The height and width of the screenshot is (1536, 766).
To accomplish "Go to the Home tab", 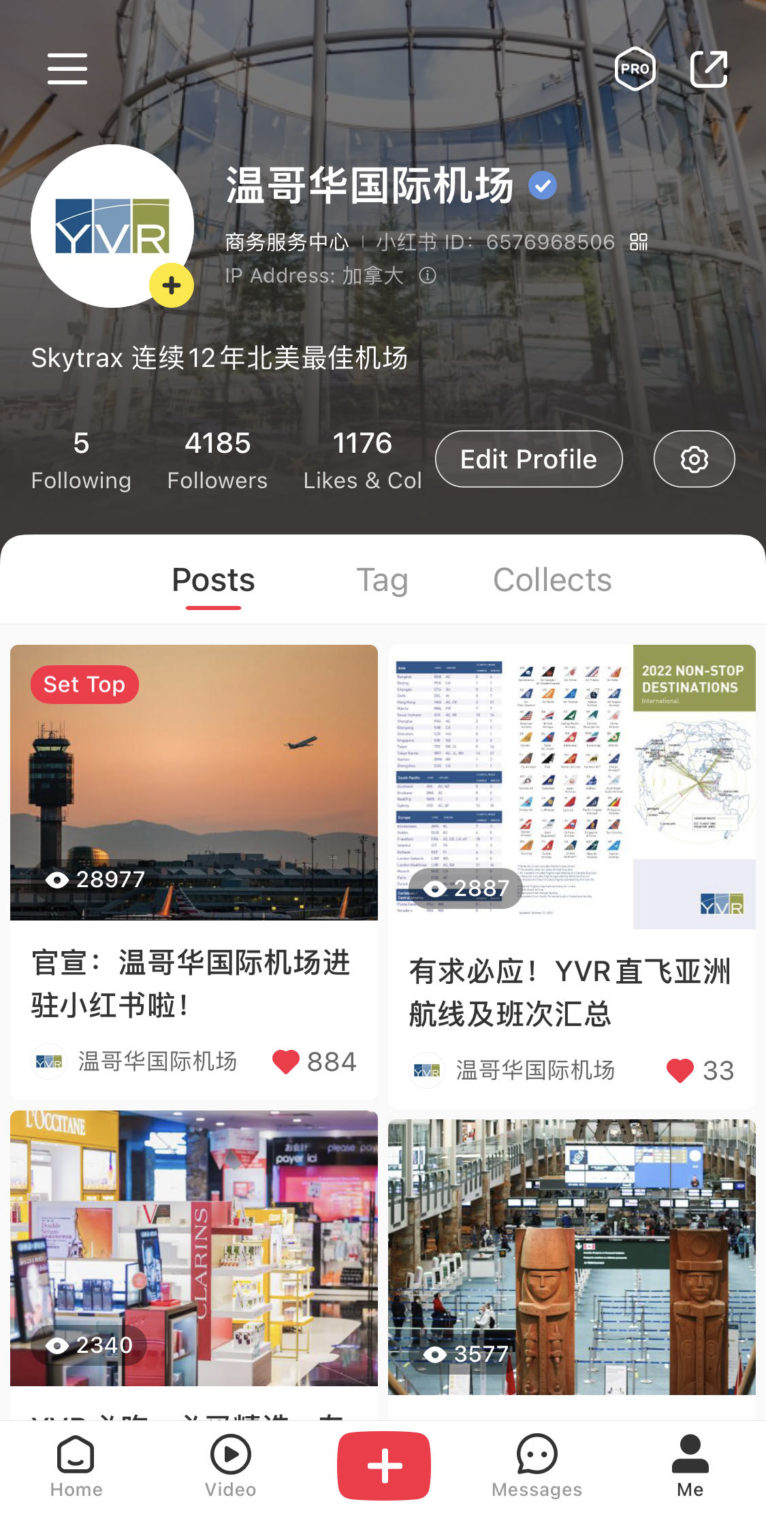I will point(76,1467).
